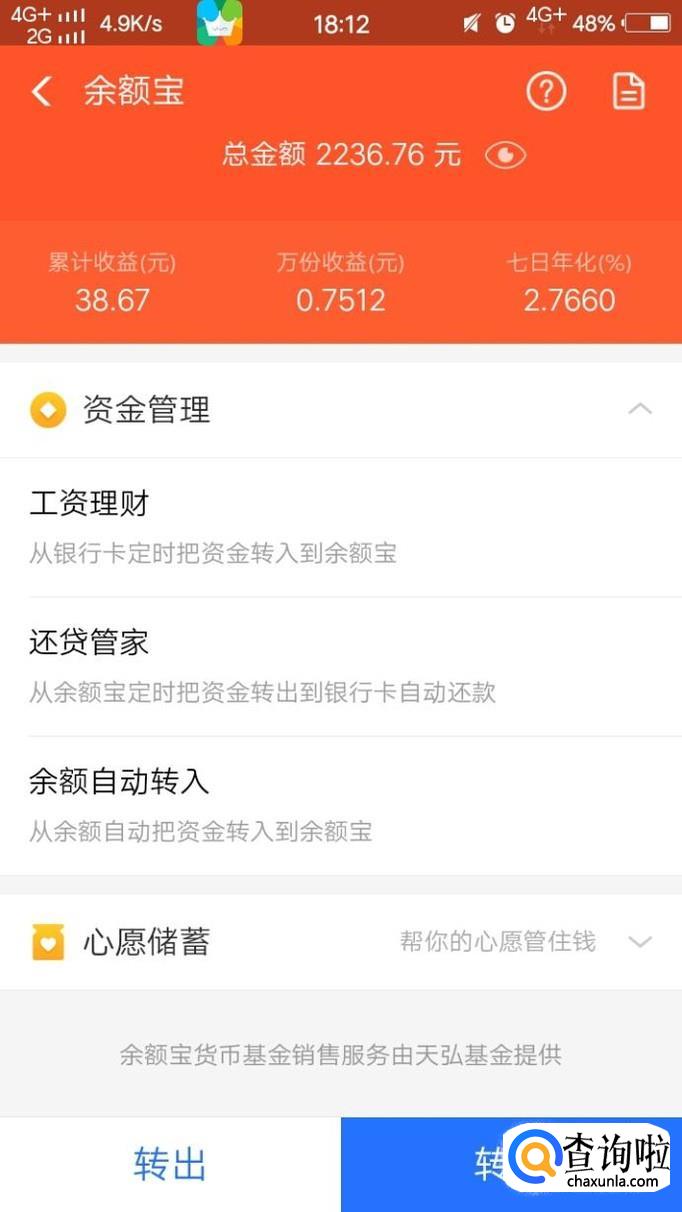This screenshot has height=1212, width=682.
Task: Tap the 转出 button
Action: pos(170,1164)
